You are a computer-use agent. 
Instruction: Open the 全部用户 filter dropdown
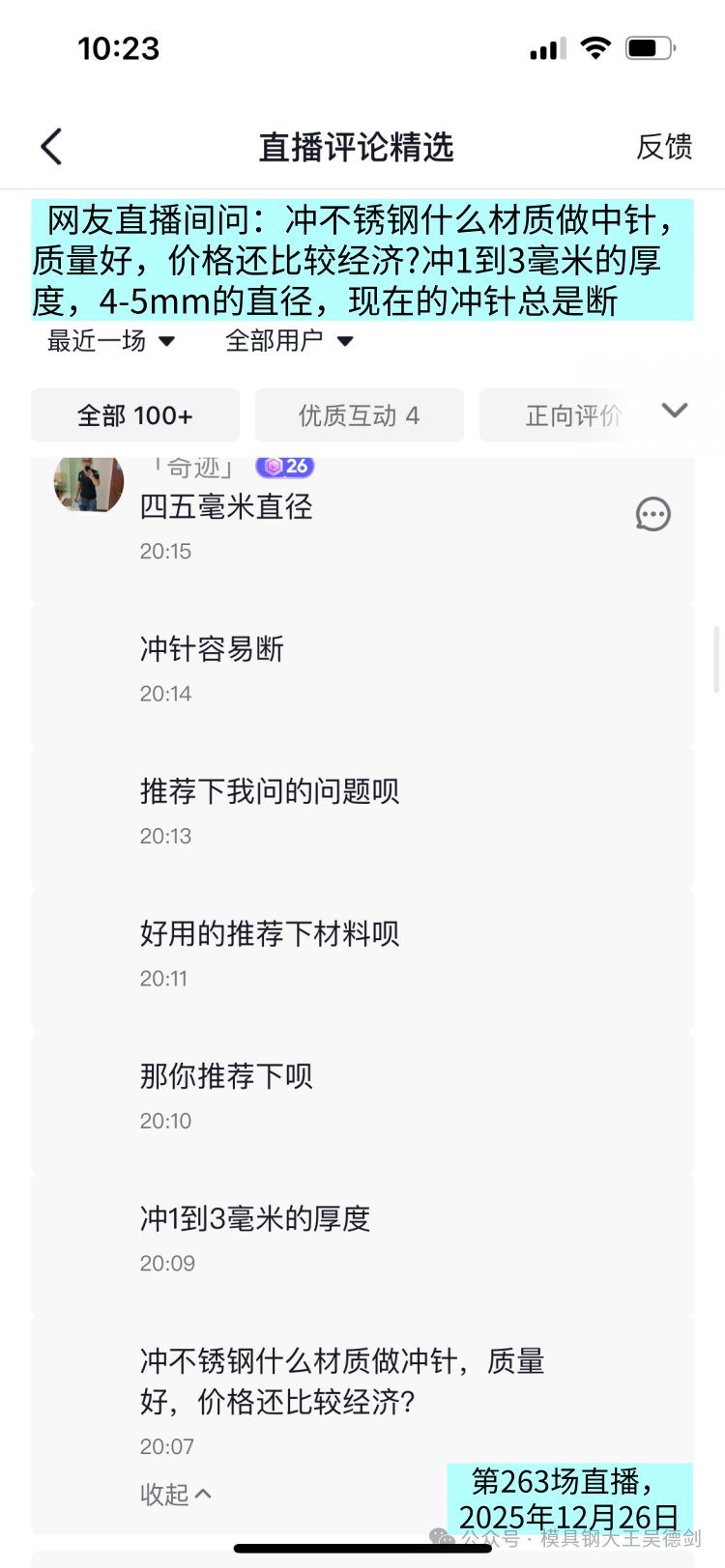[289, 341]
